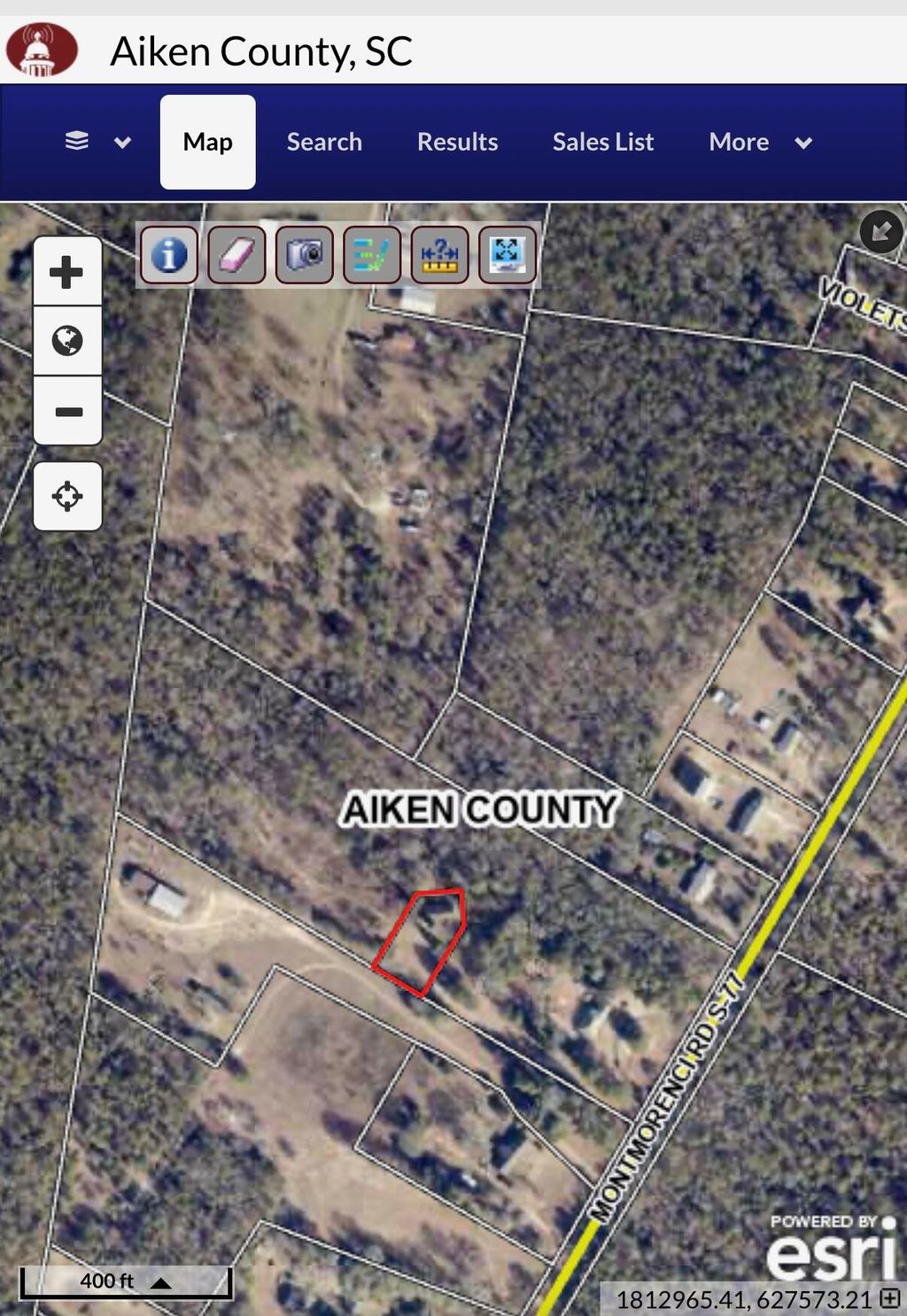Zoom in on the map
Image resolution: width=907 pixels, height=1316 pixels.
(x=67, y=272)
